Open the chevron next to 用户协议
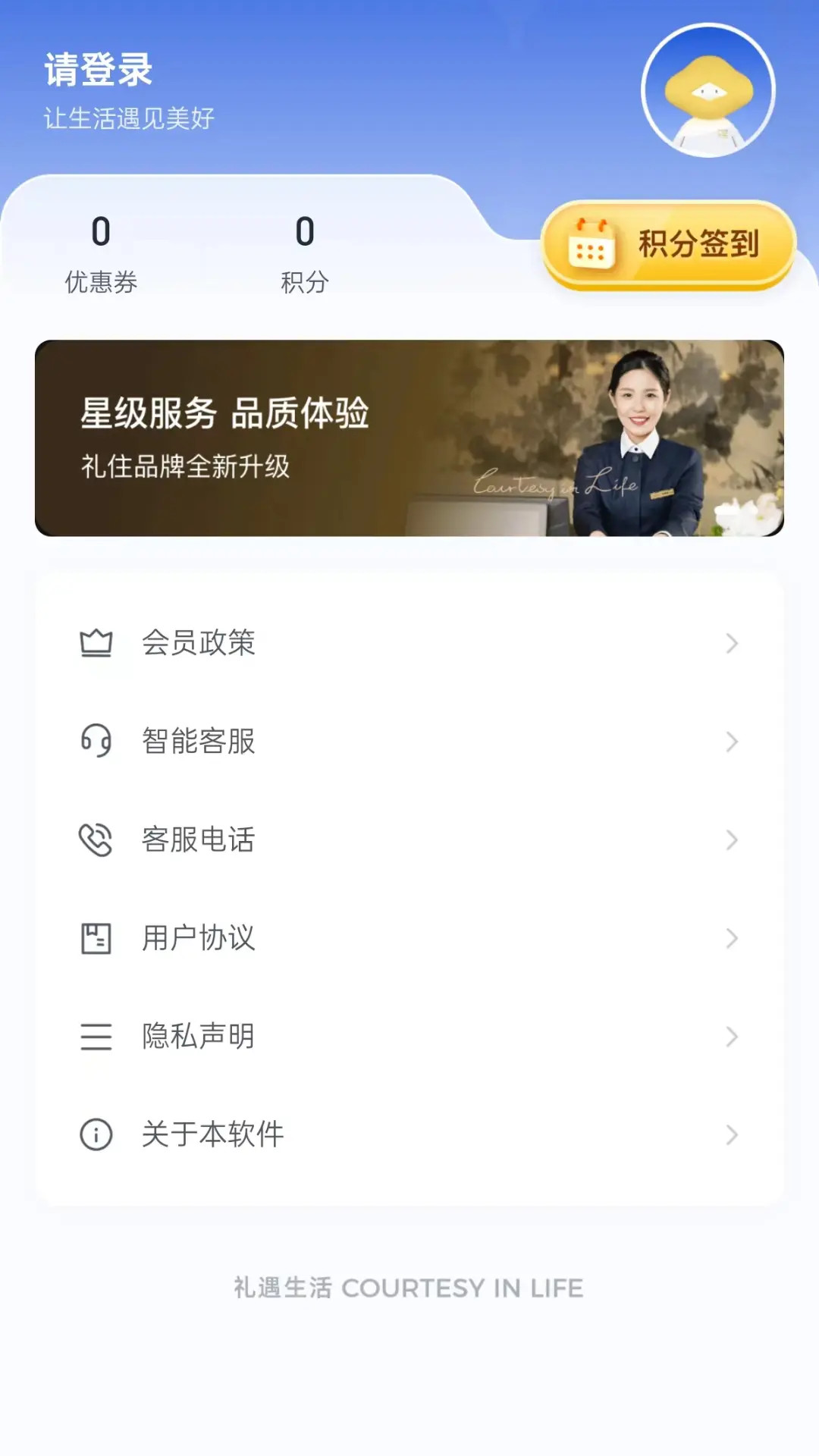The width and height of the screenshot is (819, 1456). (730, 938)
